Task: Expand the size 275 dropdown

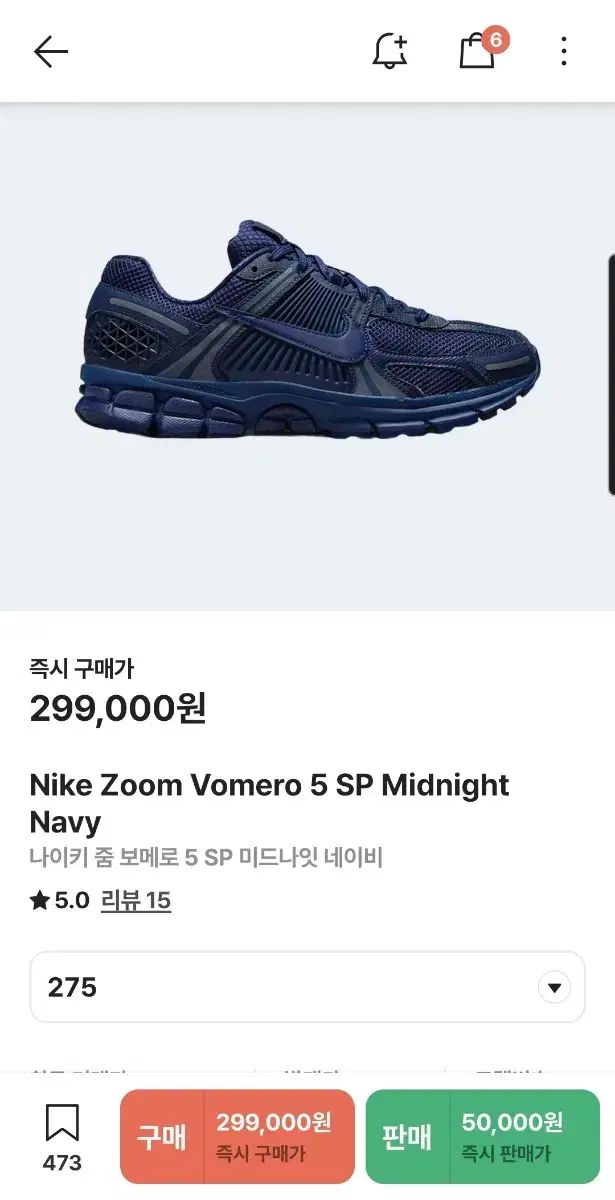Action: pyautogui.click(x=307, y=987)
